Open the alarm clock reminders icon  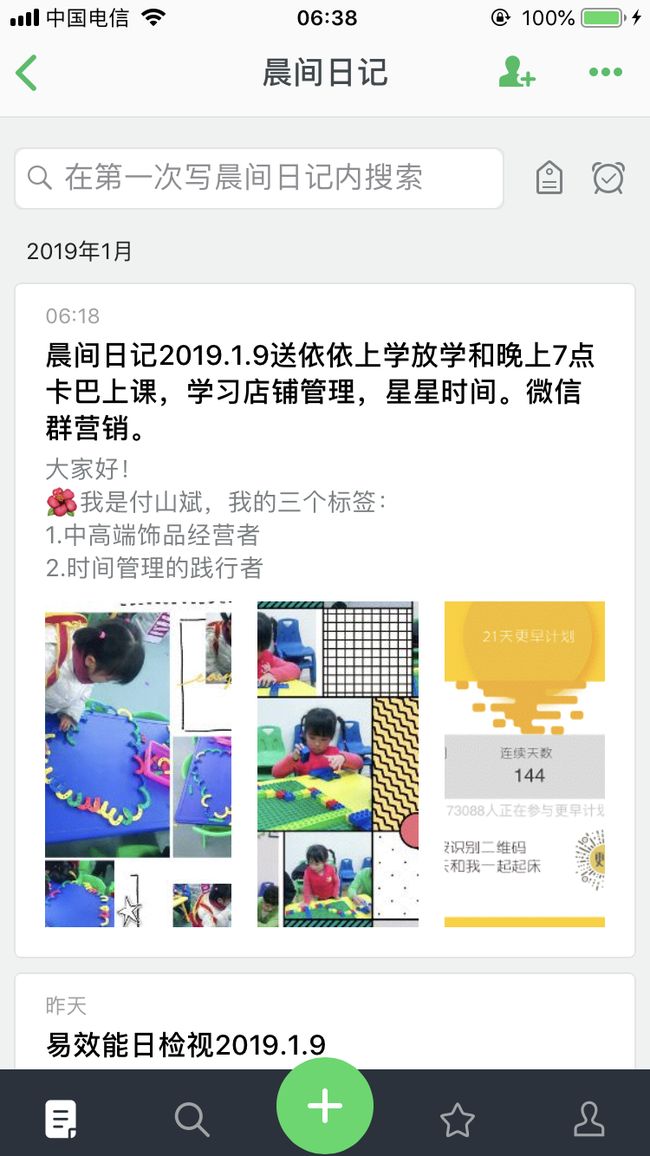pyautogui.click(x=609, y=178)
